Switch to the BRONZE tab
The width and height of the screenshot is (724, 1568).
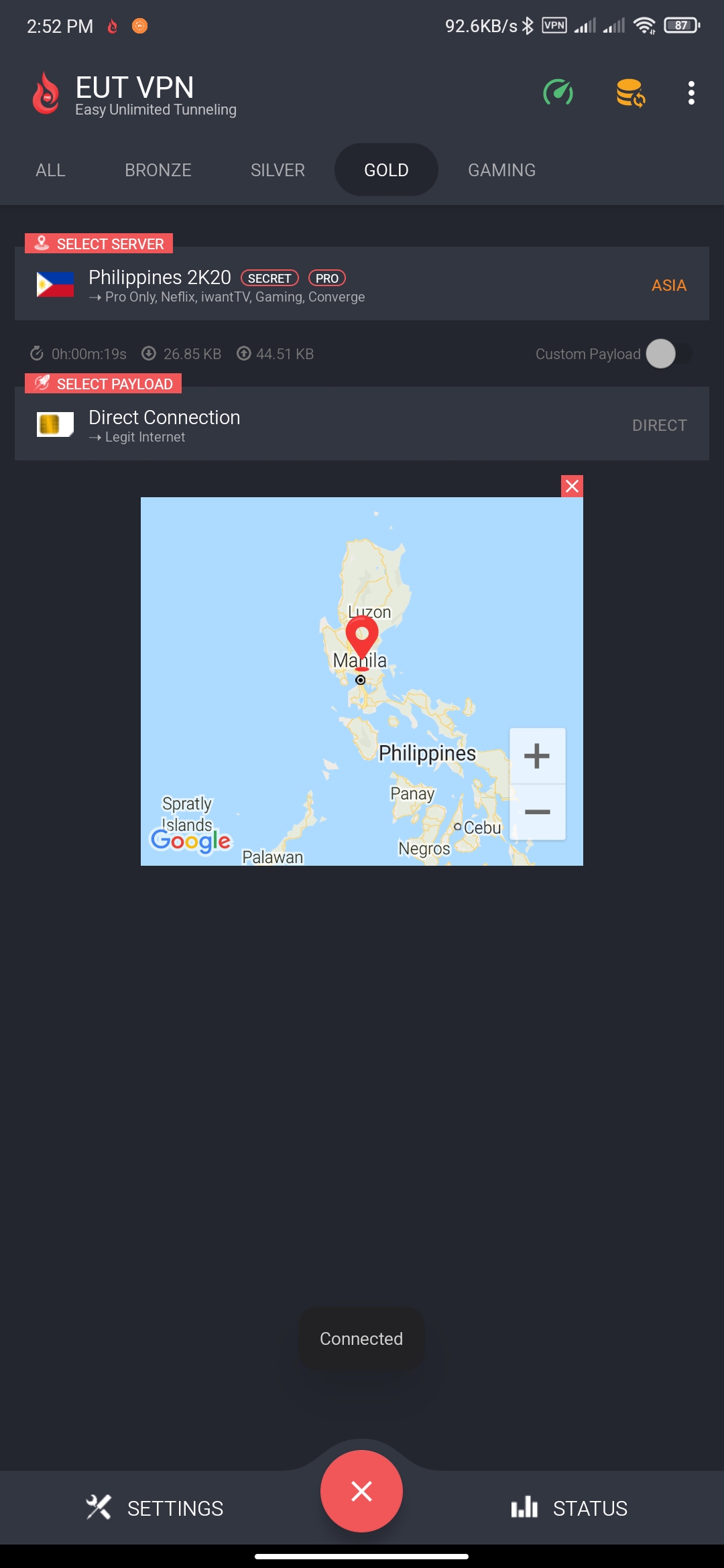point(158,170)
